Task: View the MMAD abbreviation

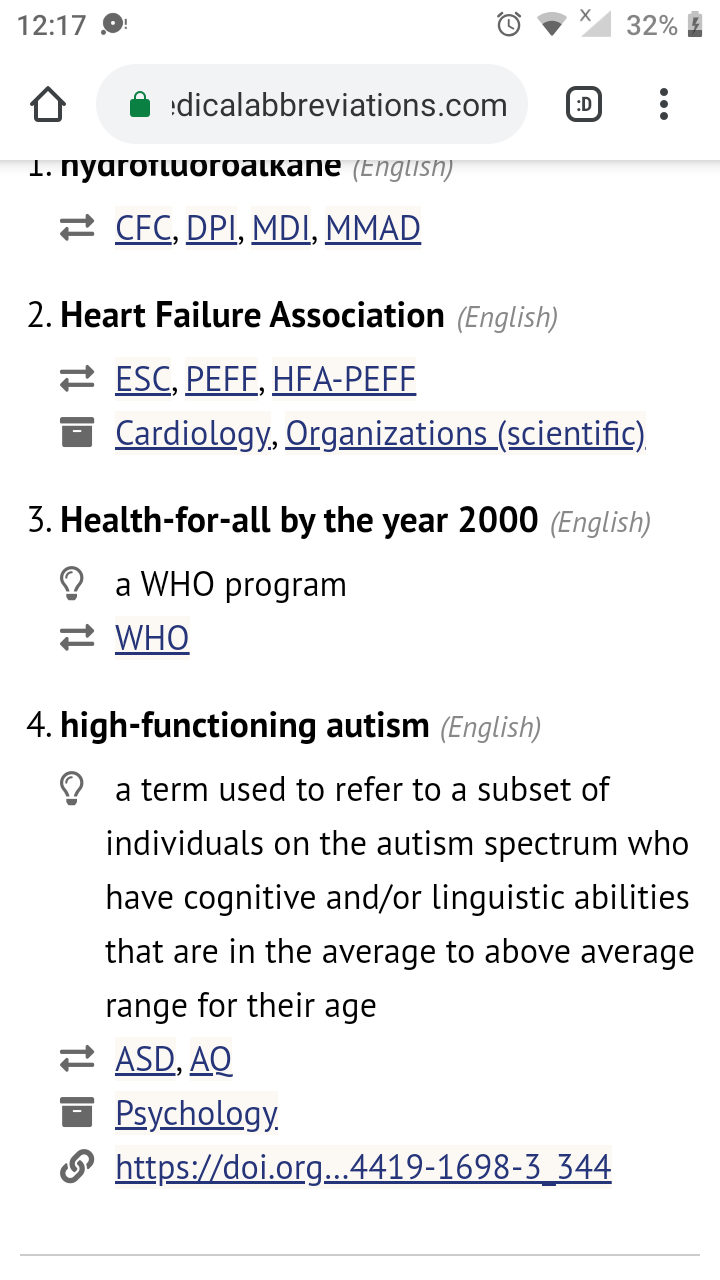Action: tap(372, 229)
